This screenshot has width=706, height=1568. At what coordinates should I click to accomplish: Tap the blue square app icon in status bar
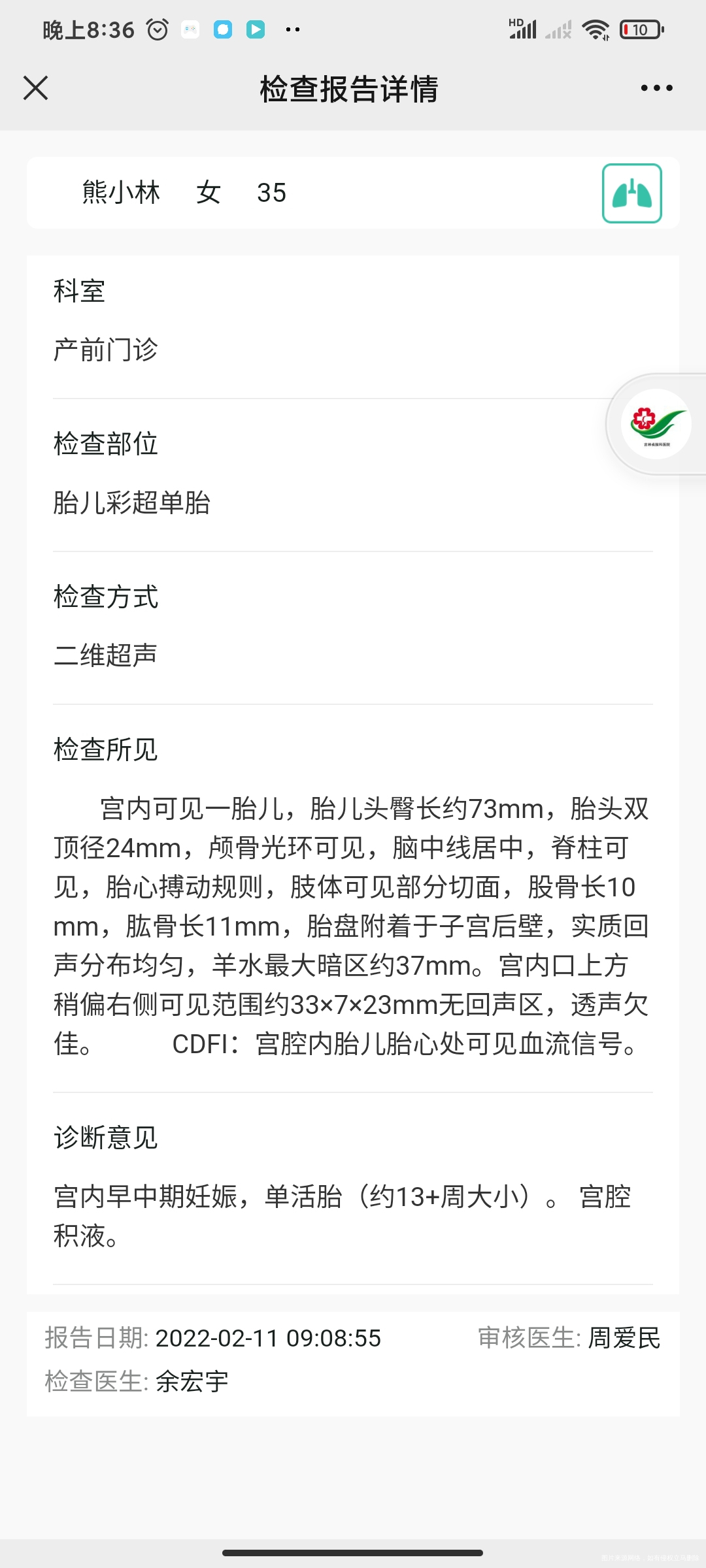click(x=222, y=29)
